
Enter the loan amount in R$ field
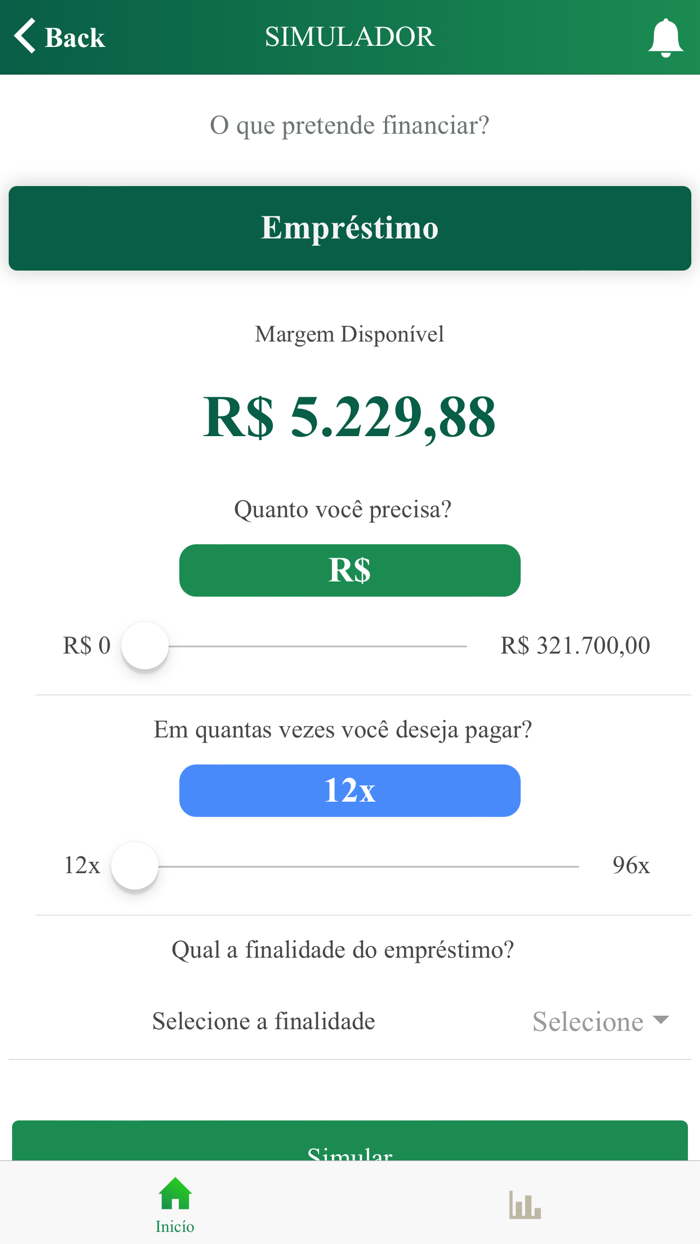click(350, 570)
